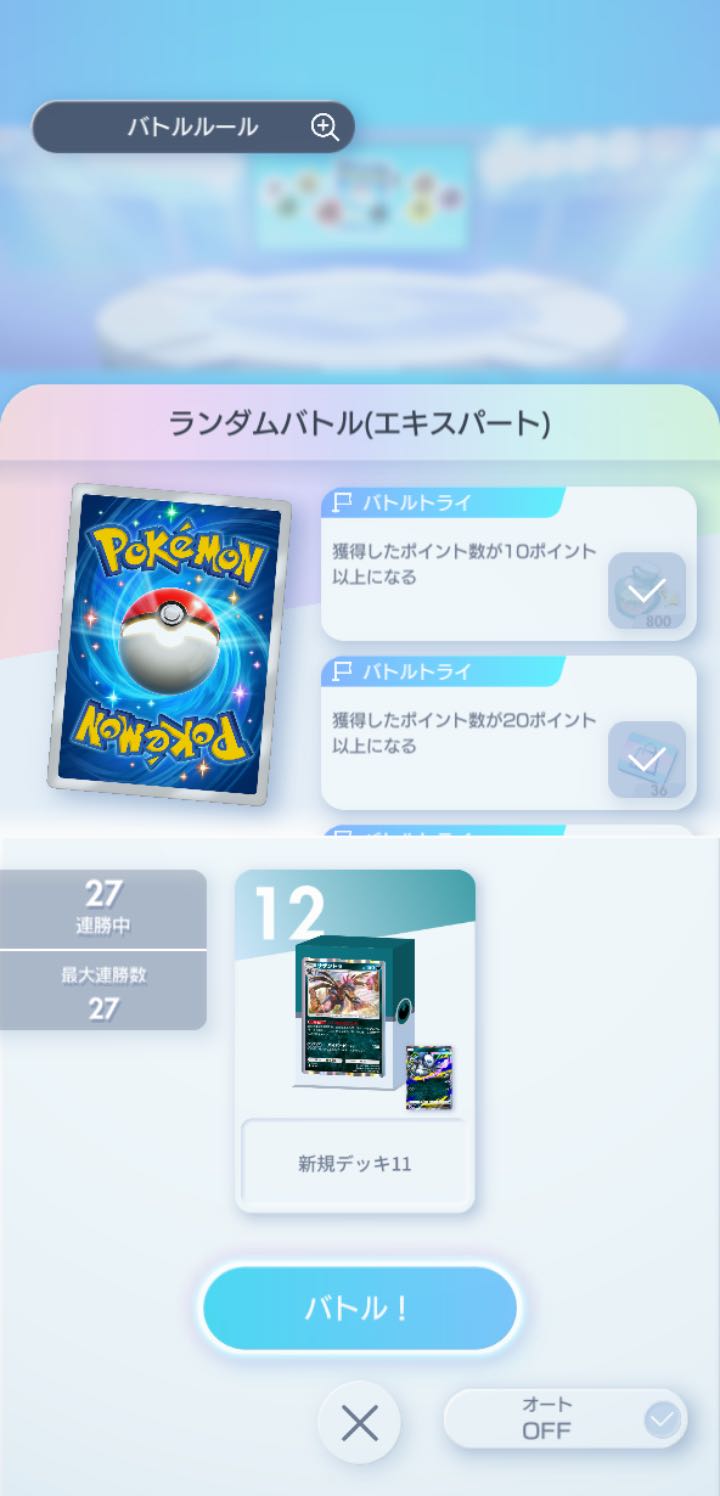Open the 10ポイント battle try mission
The width and height of the screenshot is (720, 1496).
point(508,564)
